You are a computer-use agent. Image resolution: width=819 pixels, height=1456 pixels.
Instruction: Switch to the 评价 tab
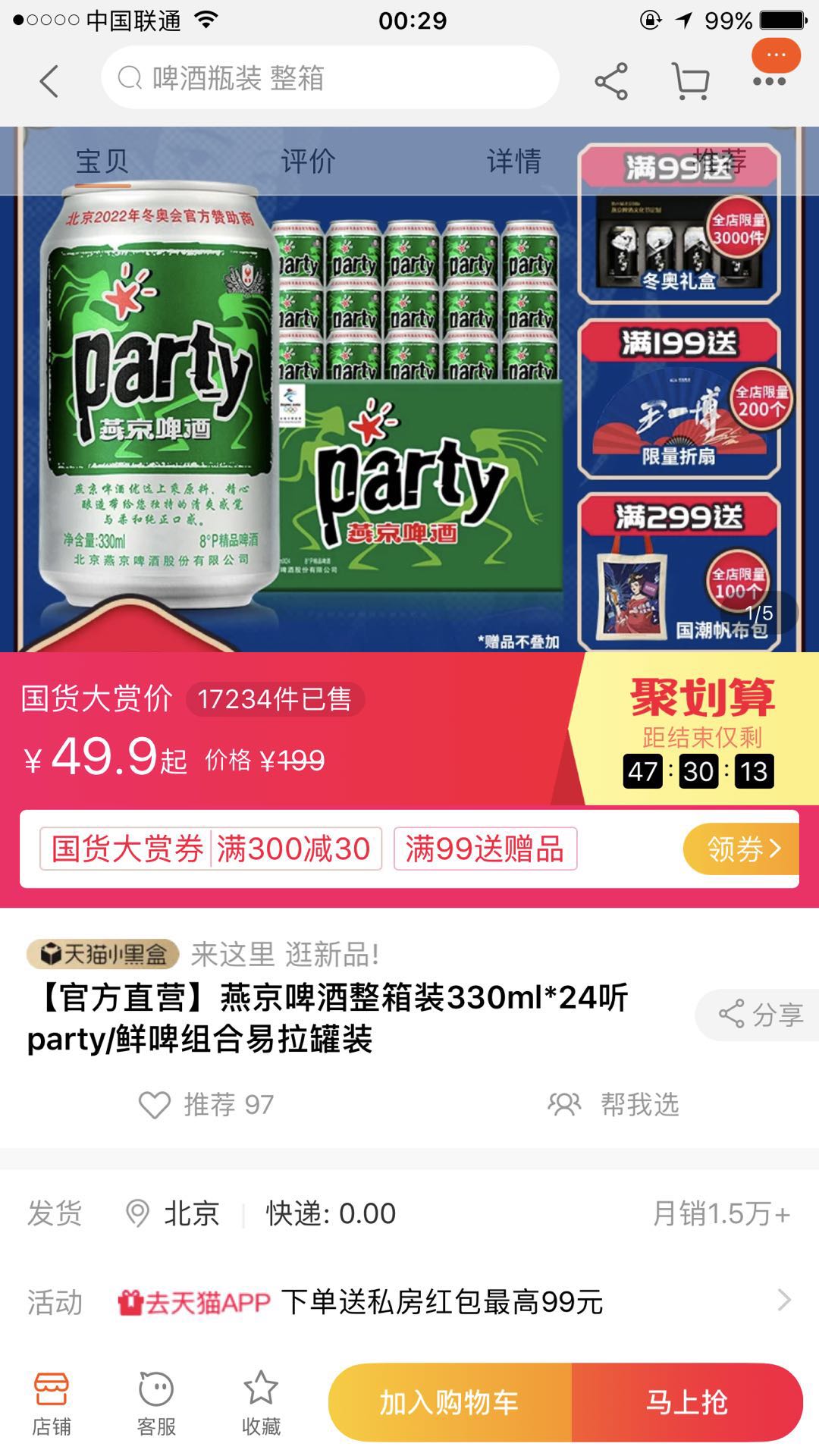point(308,162)
